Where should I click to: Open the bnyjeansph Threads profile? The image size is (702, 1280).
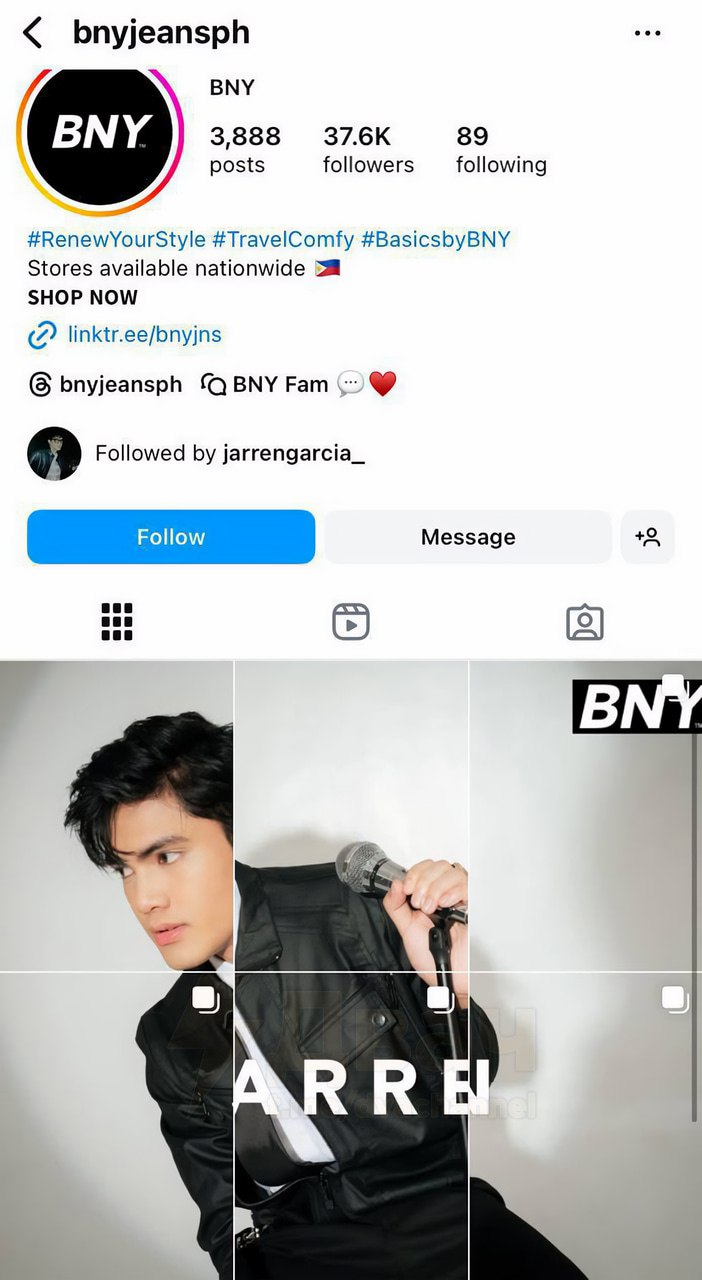[105, 384]
